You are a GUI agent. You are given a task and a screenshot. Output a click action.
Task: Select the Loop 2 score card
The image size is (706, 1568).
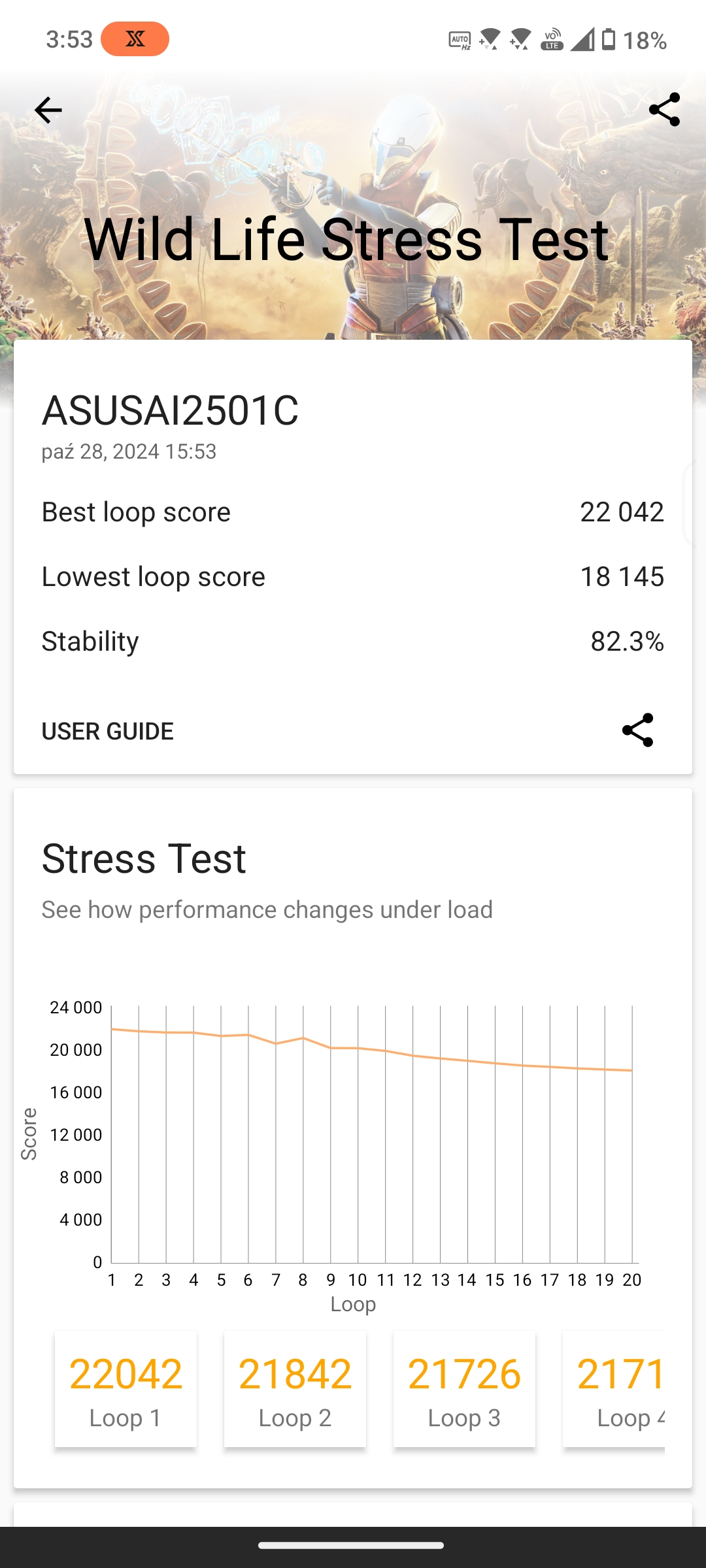(295, 1389)
